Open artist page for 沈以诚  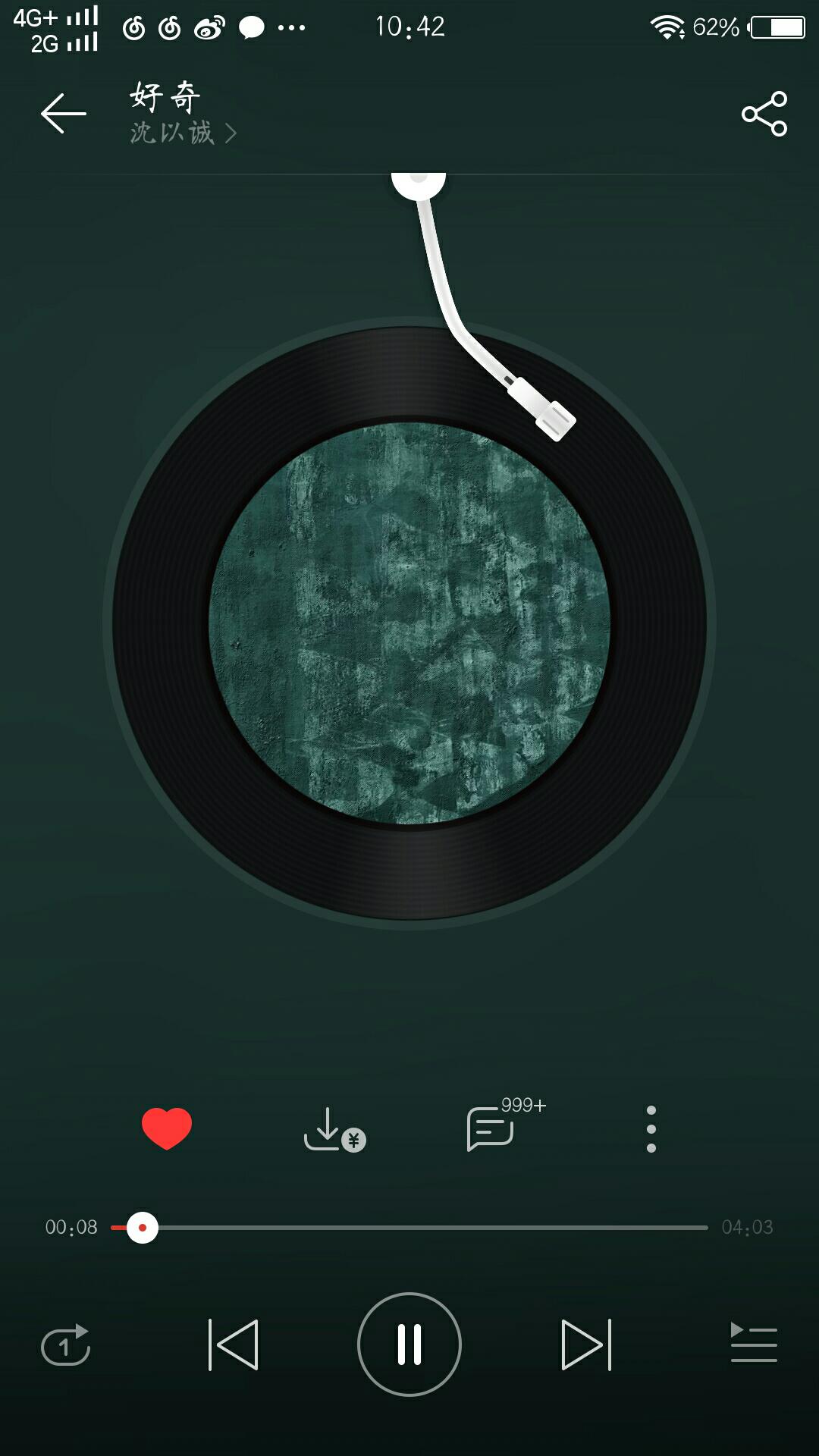point(183,133)
